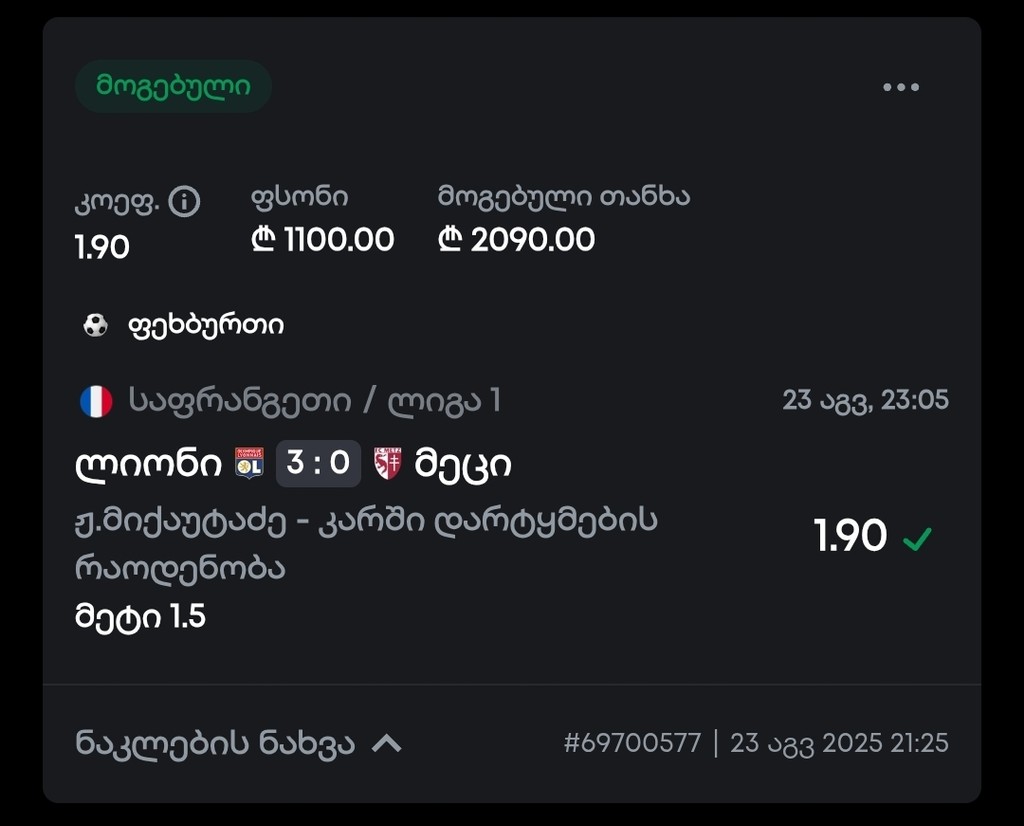Open the three-dot overflow menu
1024x826 pixels.
click(x=900, y=87)
